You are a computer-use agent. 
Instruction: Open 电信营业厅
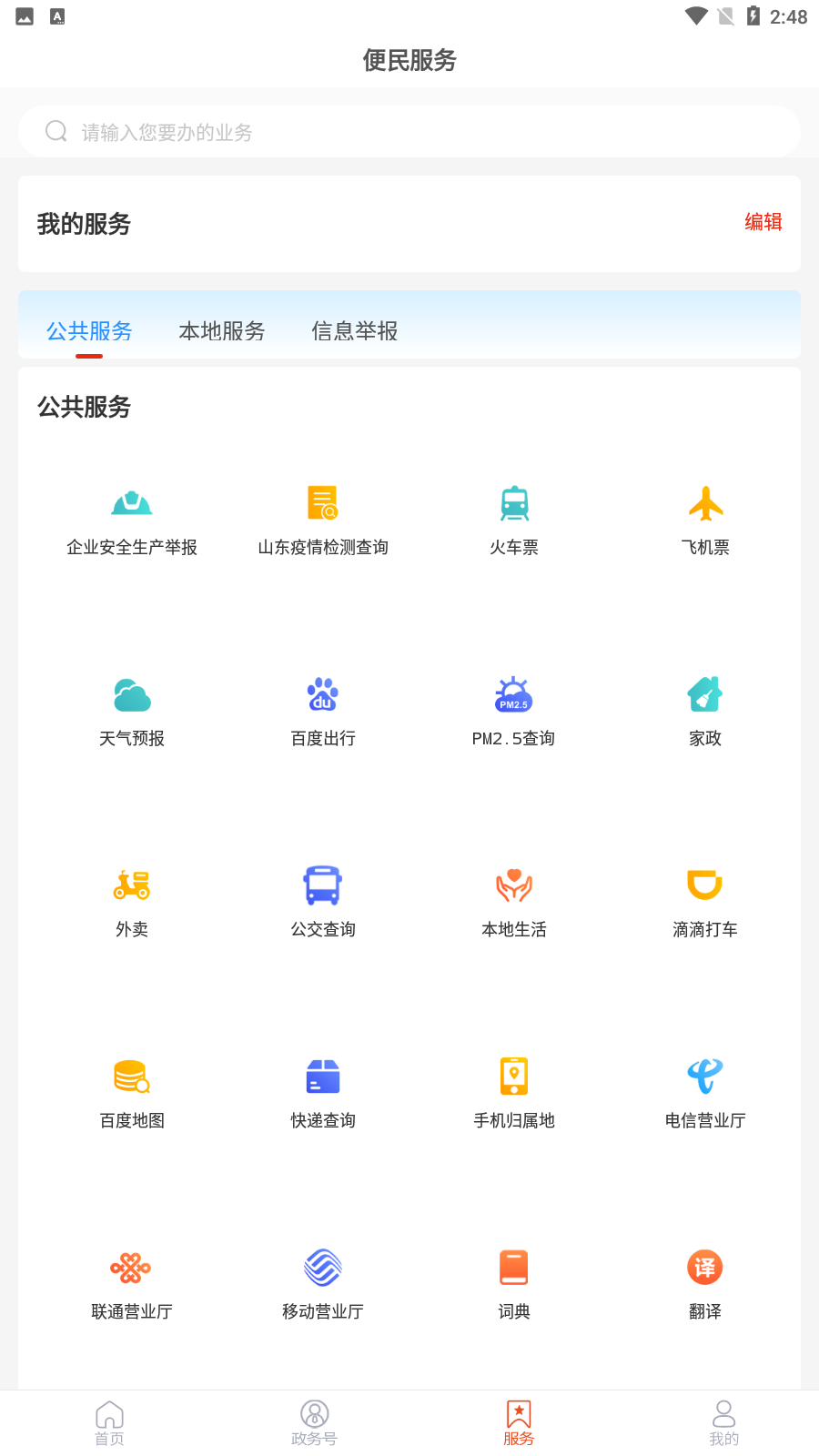tap(705, 1094)
